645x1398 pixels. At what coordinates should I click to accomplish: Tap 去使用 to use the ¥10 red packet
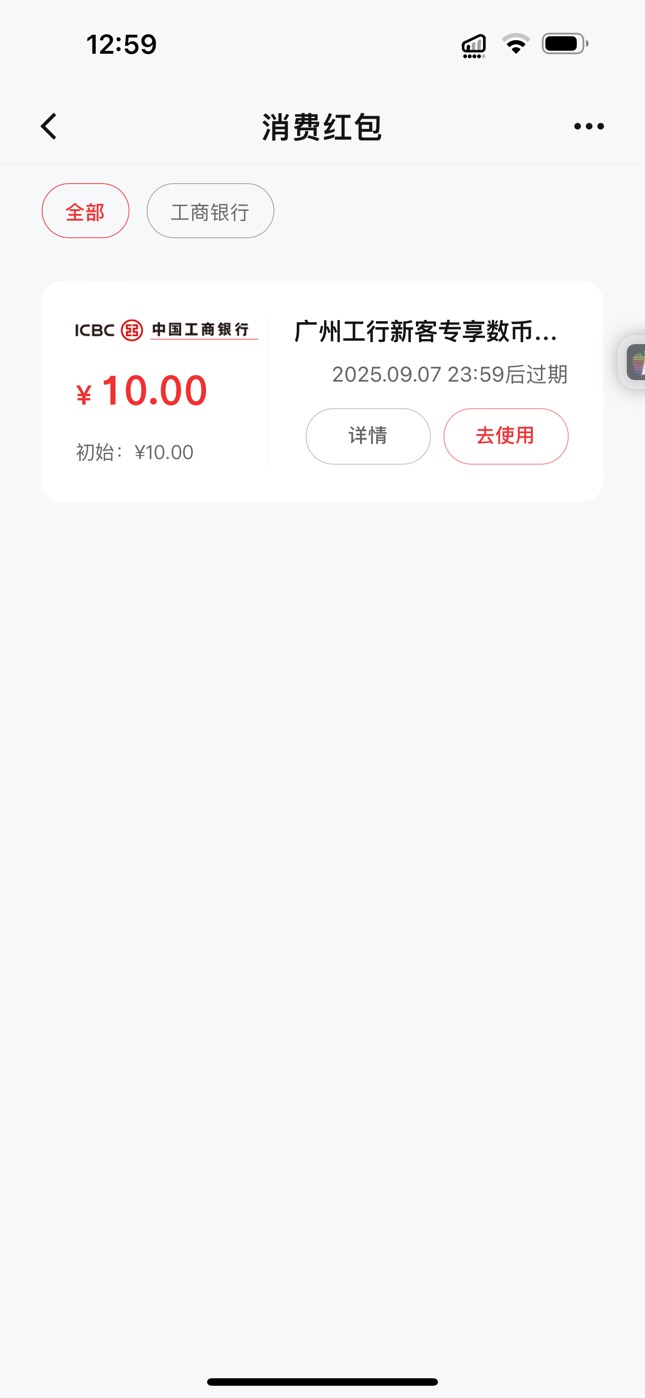click(x=506, y=436)
